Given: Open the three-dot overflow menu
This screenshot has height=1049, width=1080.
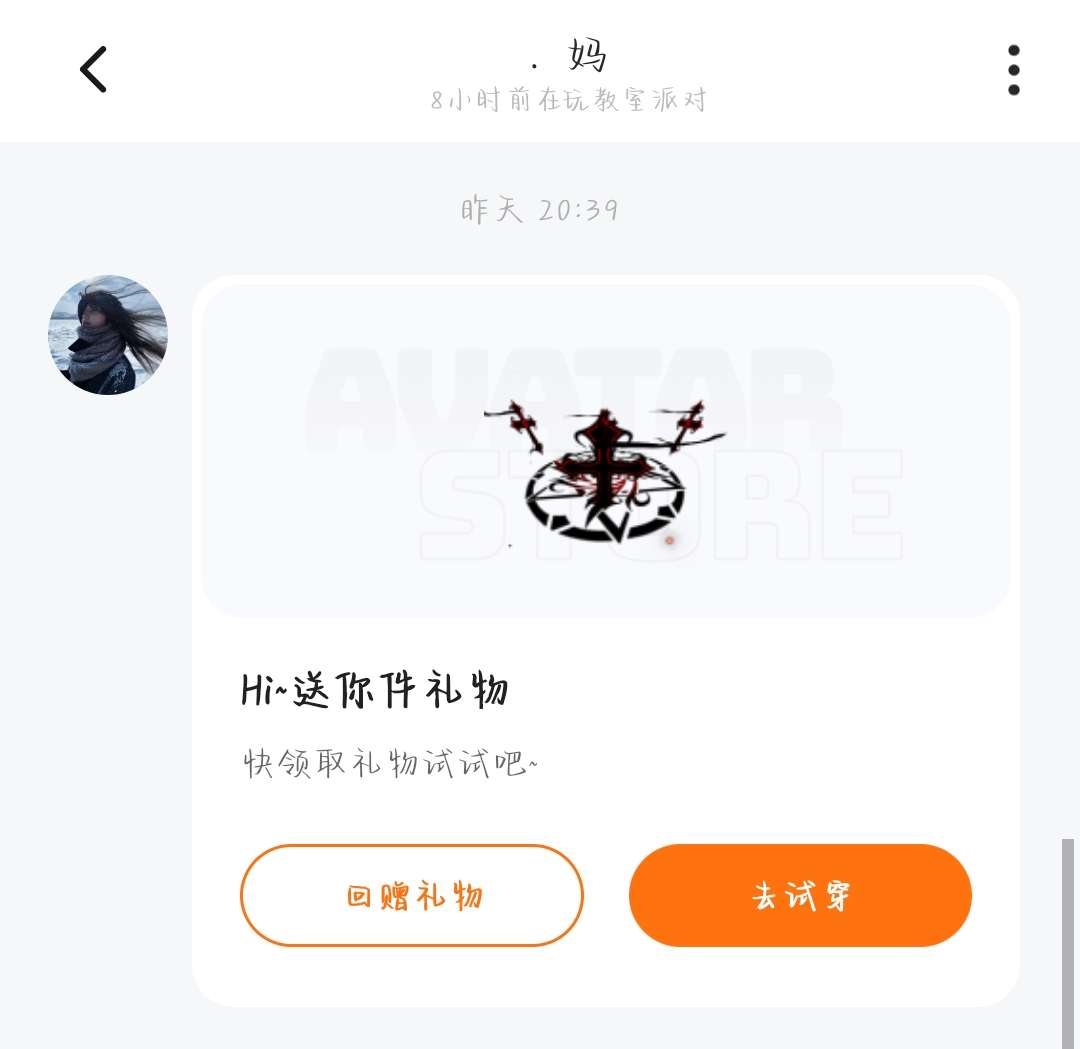Looking at the screenshot, I should pyautogui.click(x=1013, y=70).
